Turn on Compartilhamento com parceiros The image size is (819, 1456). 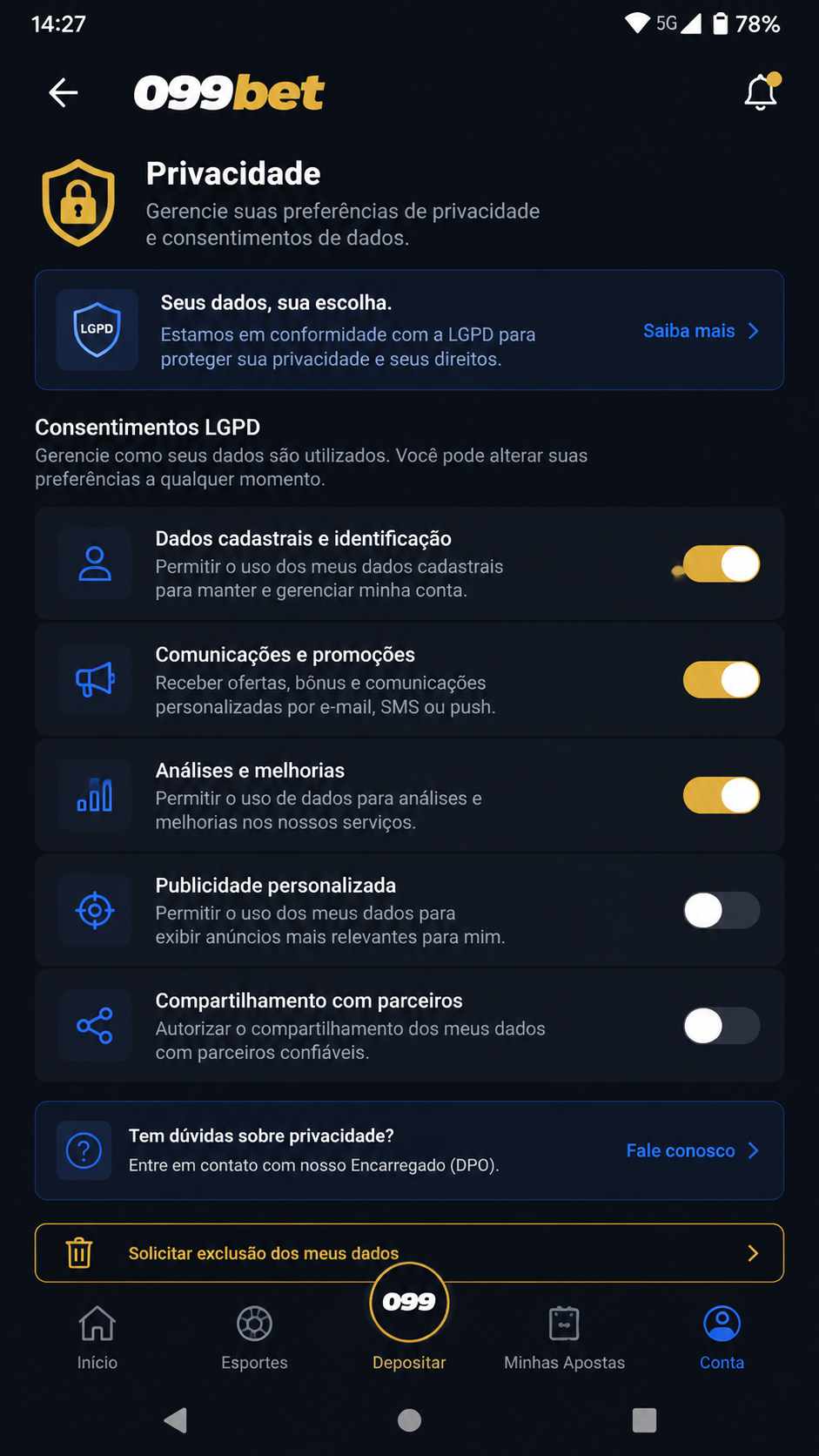pyautogui.click(x=722, y=1027)
